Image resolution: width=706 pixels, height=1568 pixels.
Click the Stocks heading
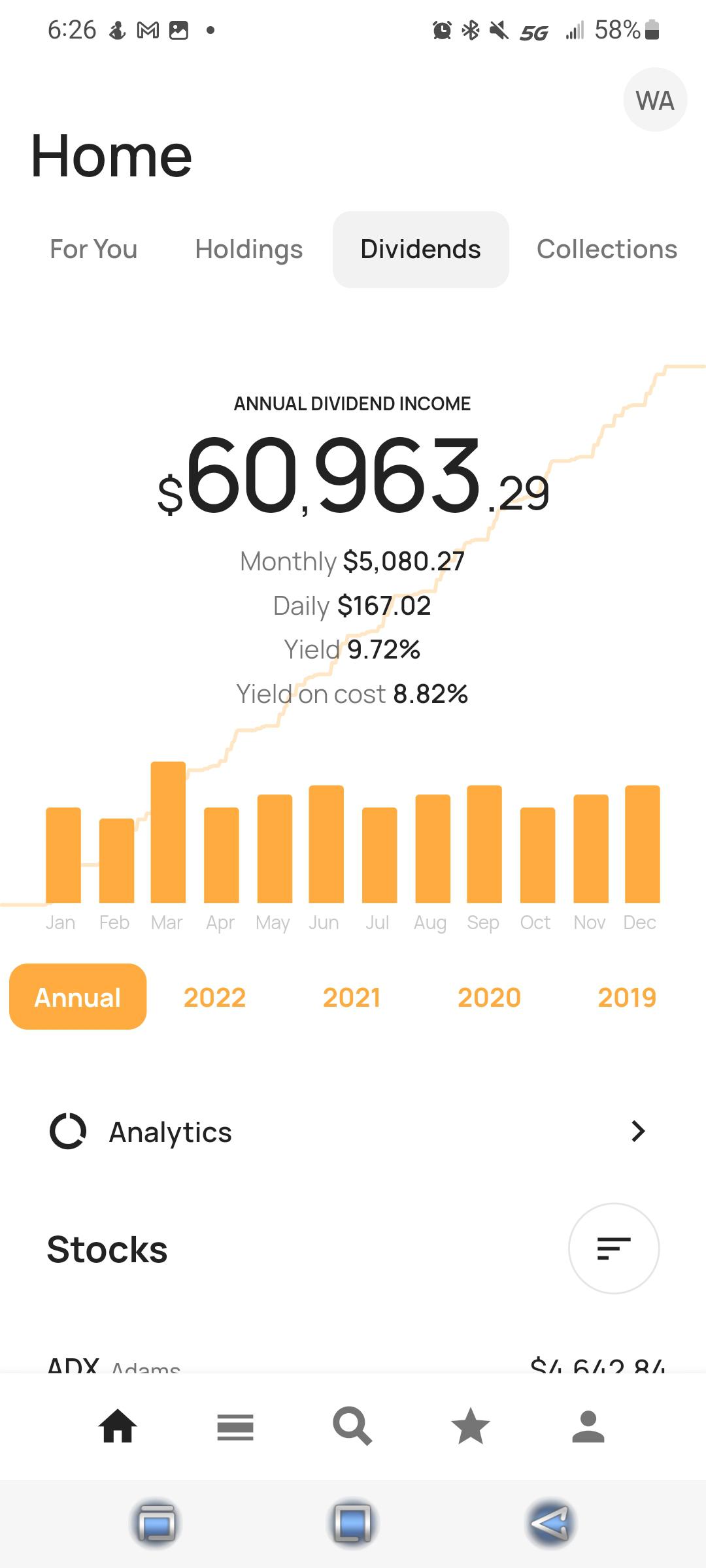(x=107, y=1249)
